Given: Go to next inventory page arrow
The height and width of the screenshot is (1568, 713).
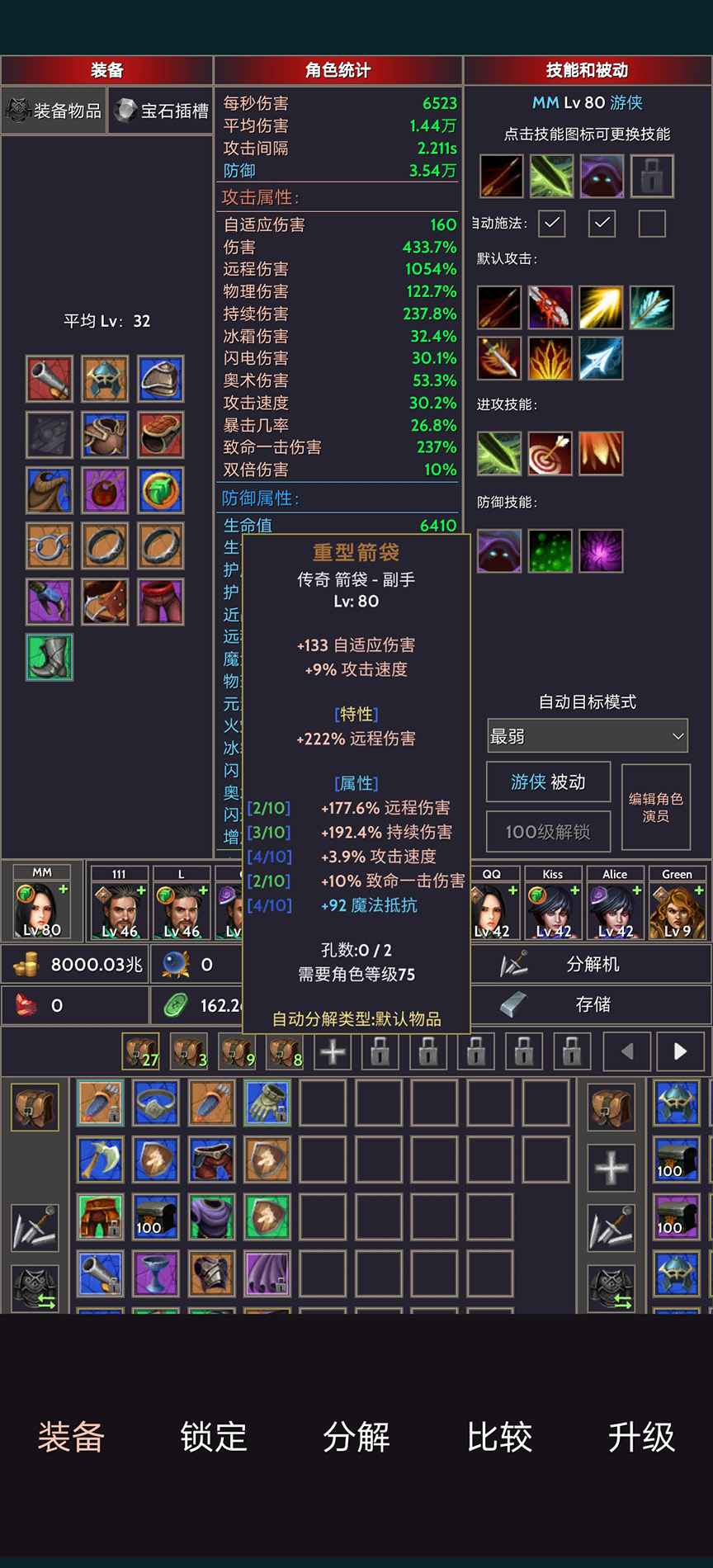Looking at the screenshot, I should tap(680, 1051).
